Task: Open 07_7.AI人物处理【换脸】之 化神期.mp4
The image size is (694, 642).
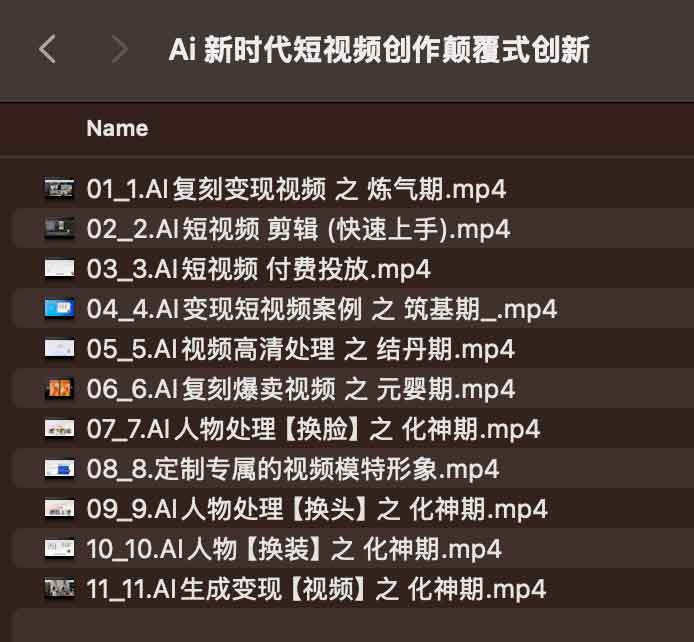Action: tap(313, 429)
